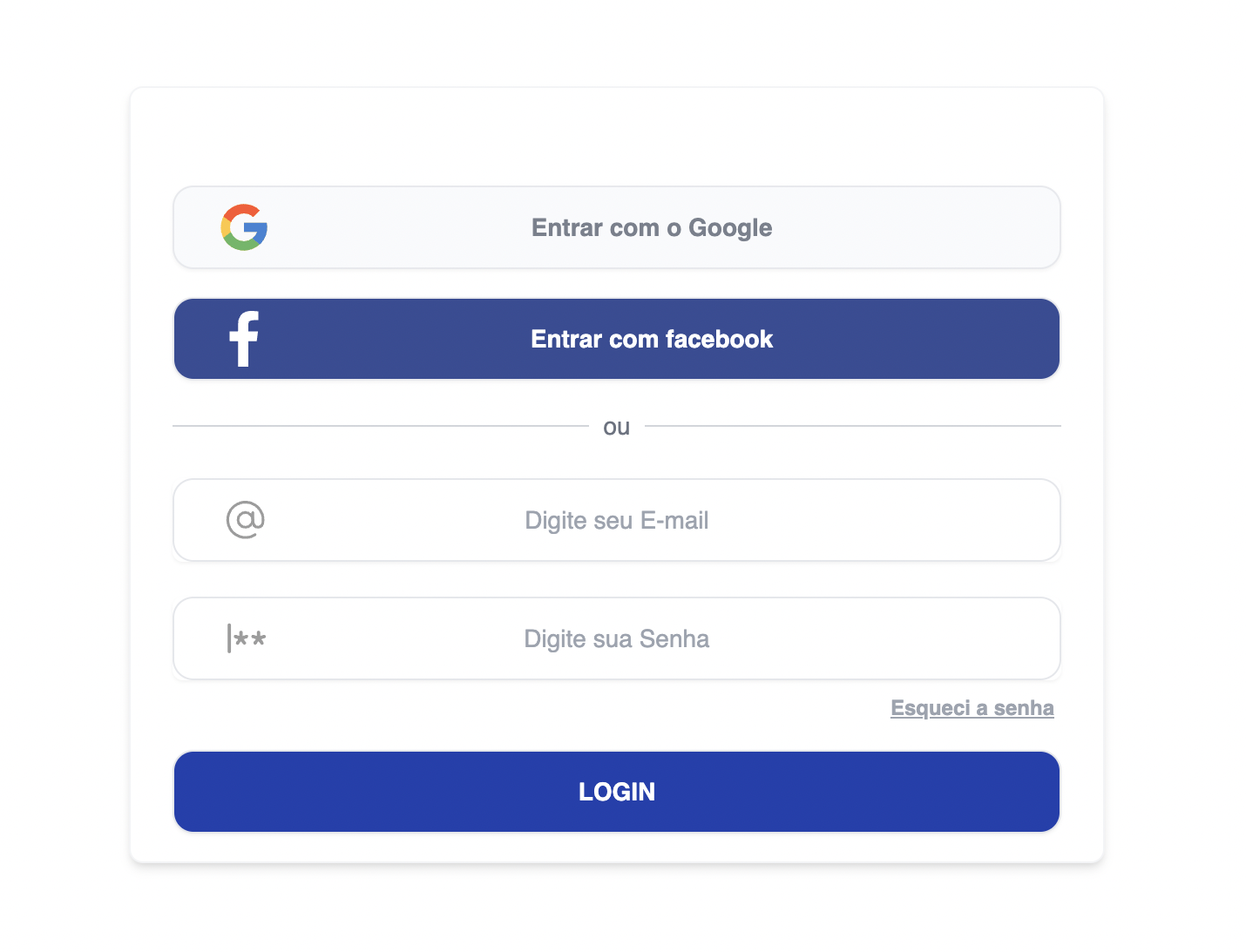
Task: Tap the Digite sua Senha field
Action: pos(617,638)
